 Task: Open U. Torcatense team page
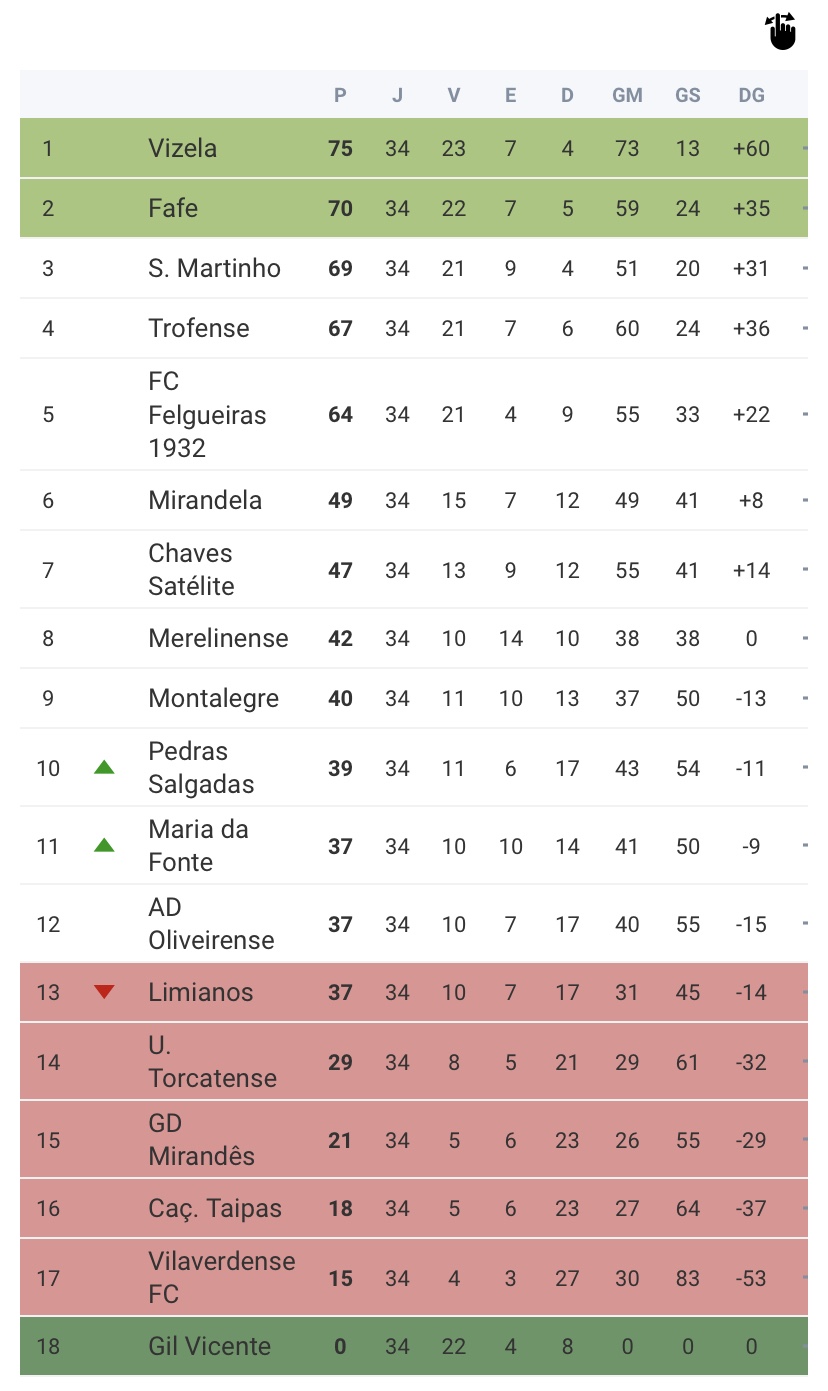coord(213,1062)
